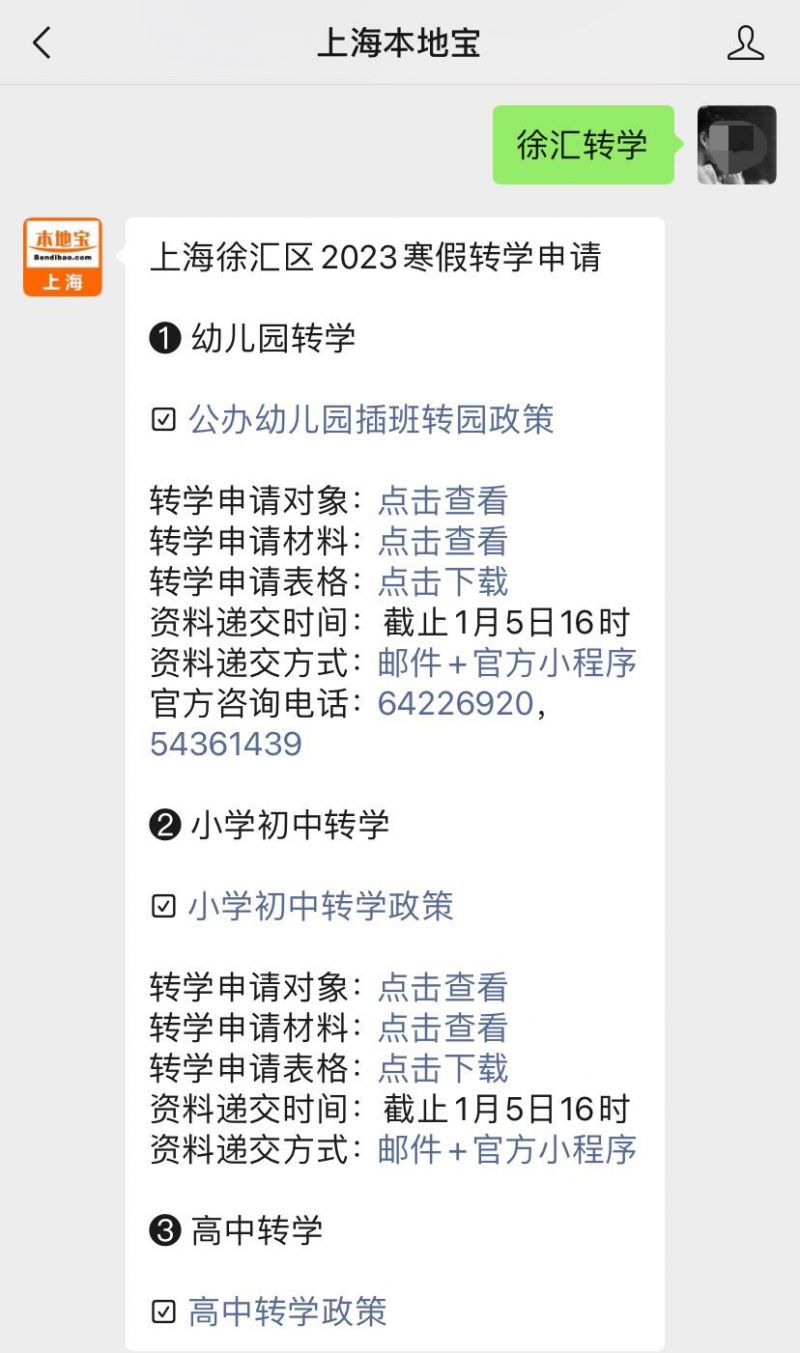The image size is (800, 1353).
Task: Open the account profile icon
Action: coord(745,43)
